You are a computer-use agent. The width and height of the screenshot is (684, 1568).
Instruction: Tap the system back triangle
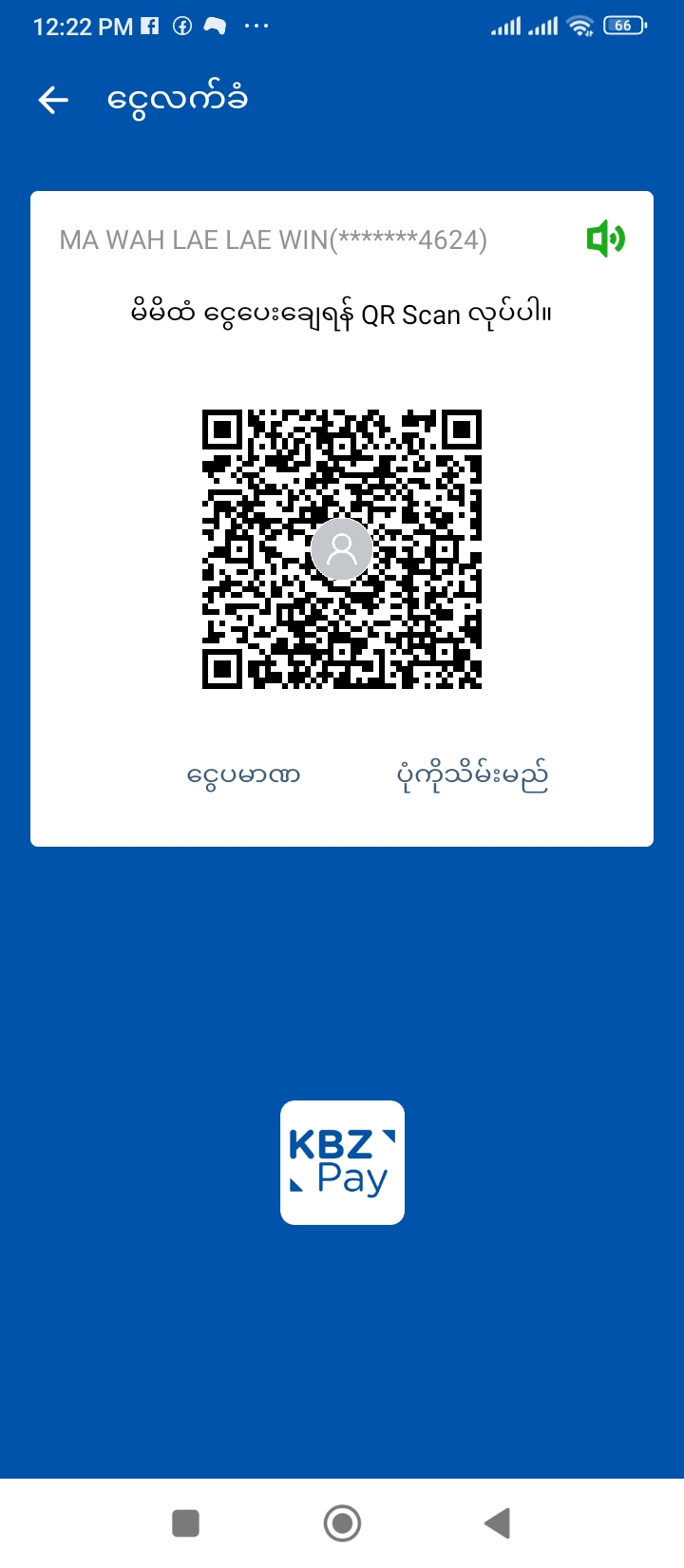coord(497,1523)
